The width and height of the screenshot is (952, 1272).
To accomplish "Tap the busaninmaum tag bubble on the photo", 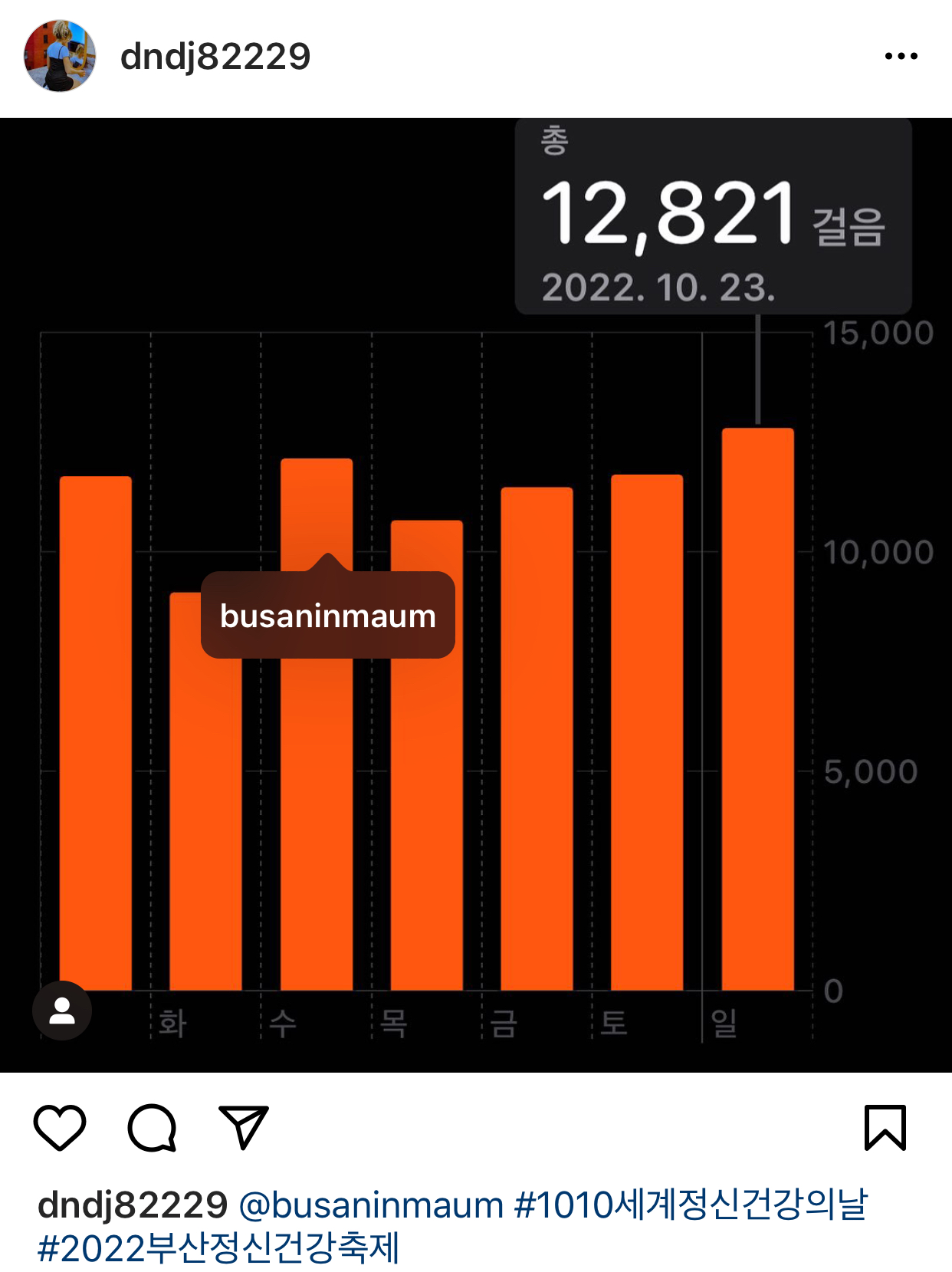I will click(328, 616).
